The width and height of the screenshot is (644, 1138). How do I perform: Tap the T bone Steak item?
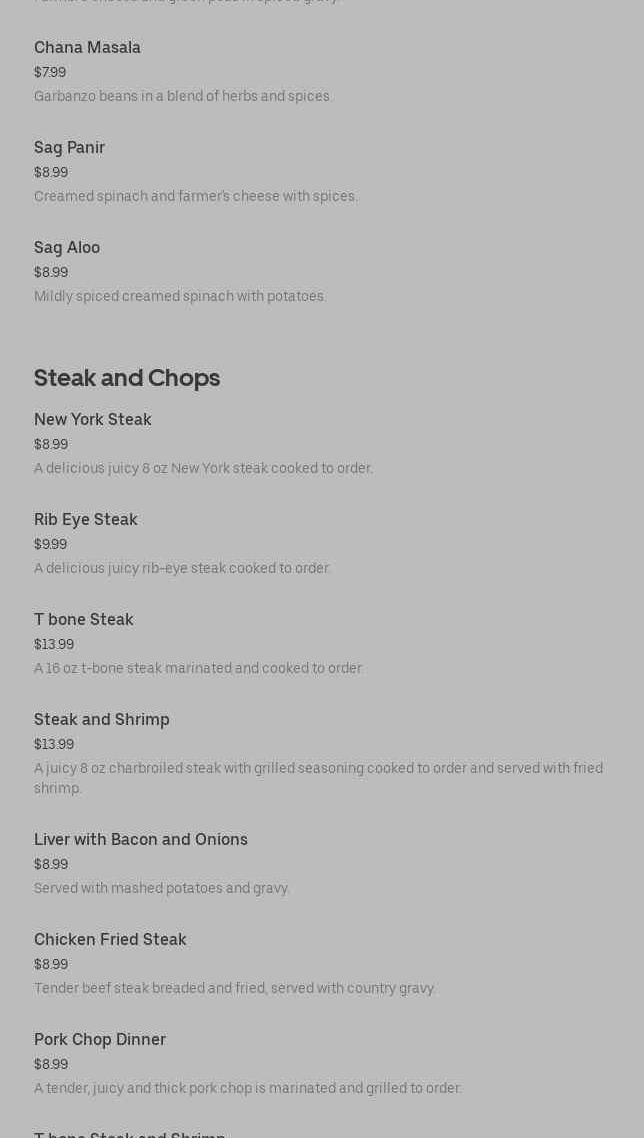(x=84, y=620)
